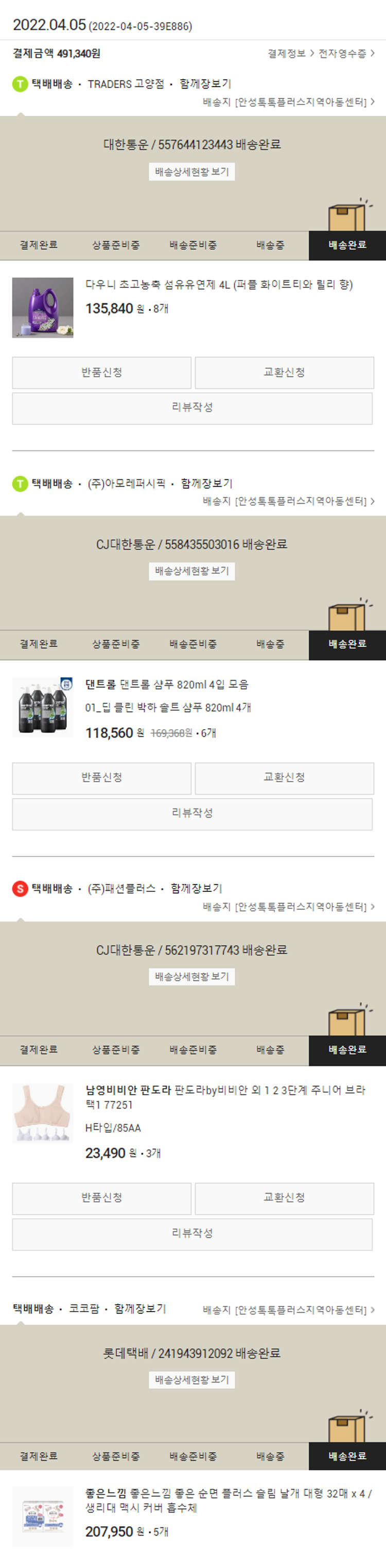Request 반품신청 for 다우니 섬유유연제

pyautogui.click(x=102, y=372)
